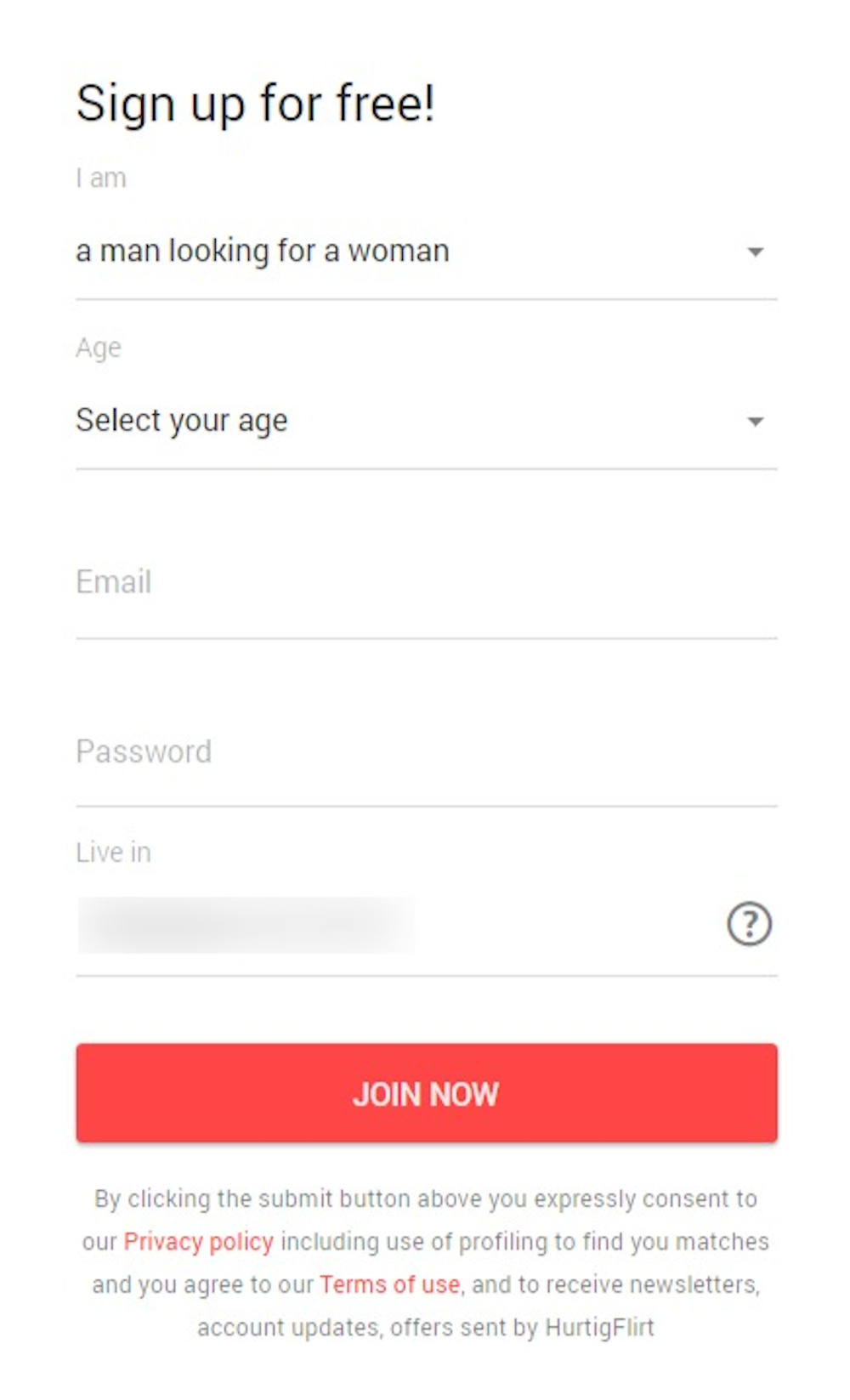Open the 'I am' gender preference dropdown
The image size is (850, 1400).
click(x=425, y=252)
